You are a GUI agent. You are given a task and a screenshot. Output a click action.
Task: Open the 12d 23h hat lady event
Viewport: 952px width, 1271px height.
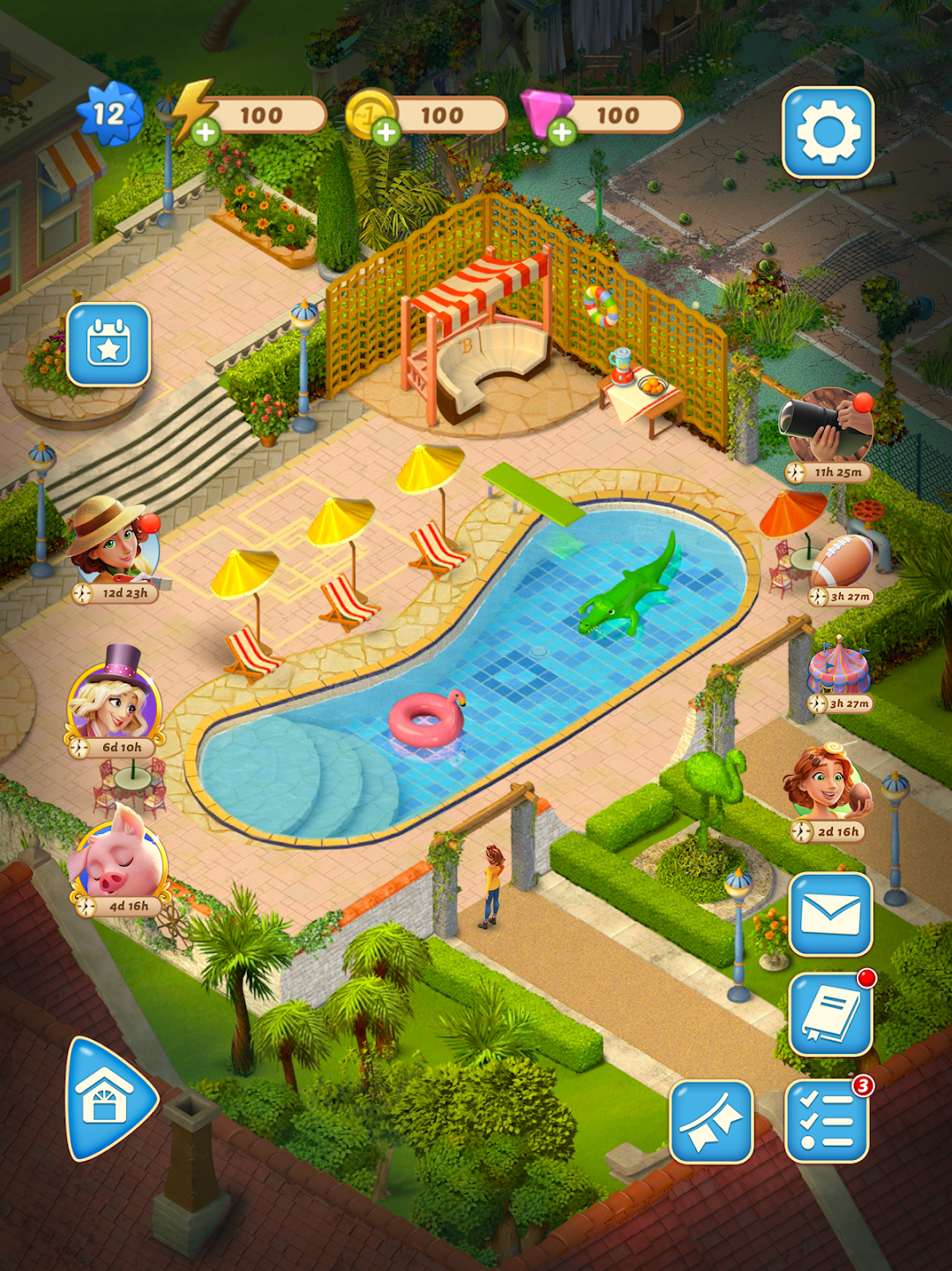(x=114, y=540)
